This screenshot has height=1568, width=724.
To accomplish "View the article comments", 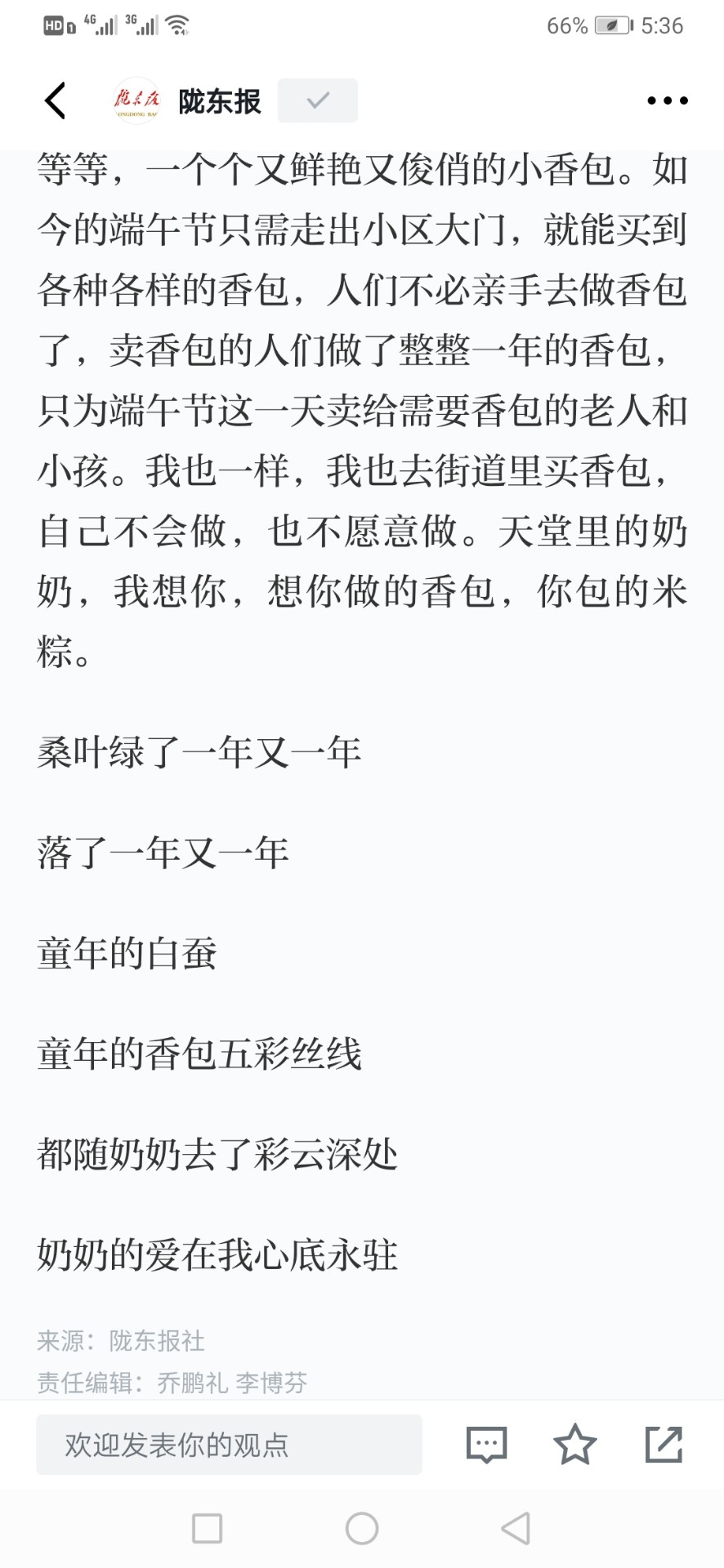I will (x=486, y=1445).
